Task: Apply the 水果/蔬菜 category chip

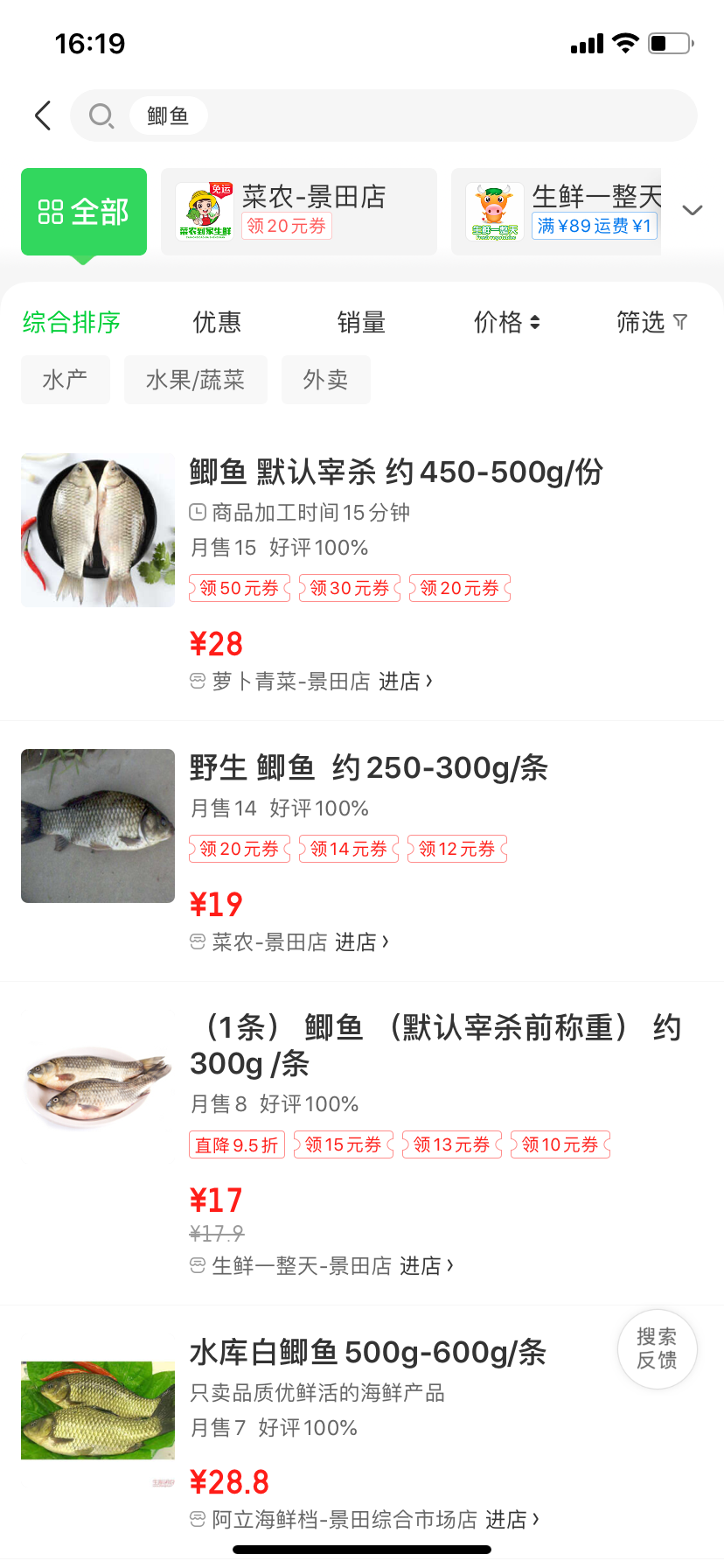Action: point(195,380)
